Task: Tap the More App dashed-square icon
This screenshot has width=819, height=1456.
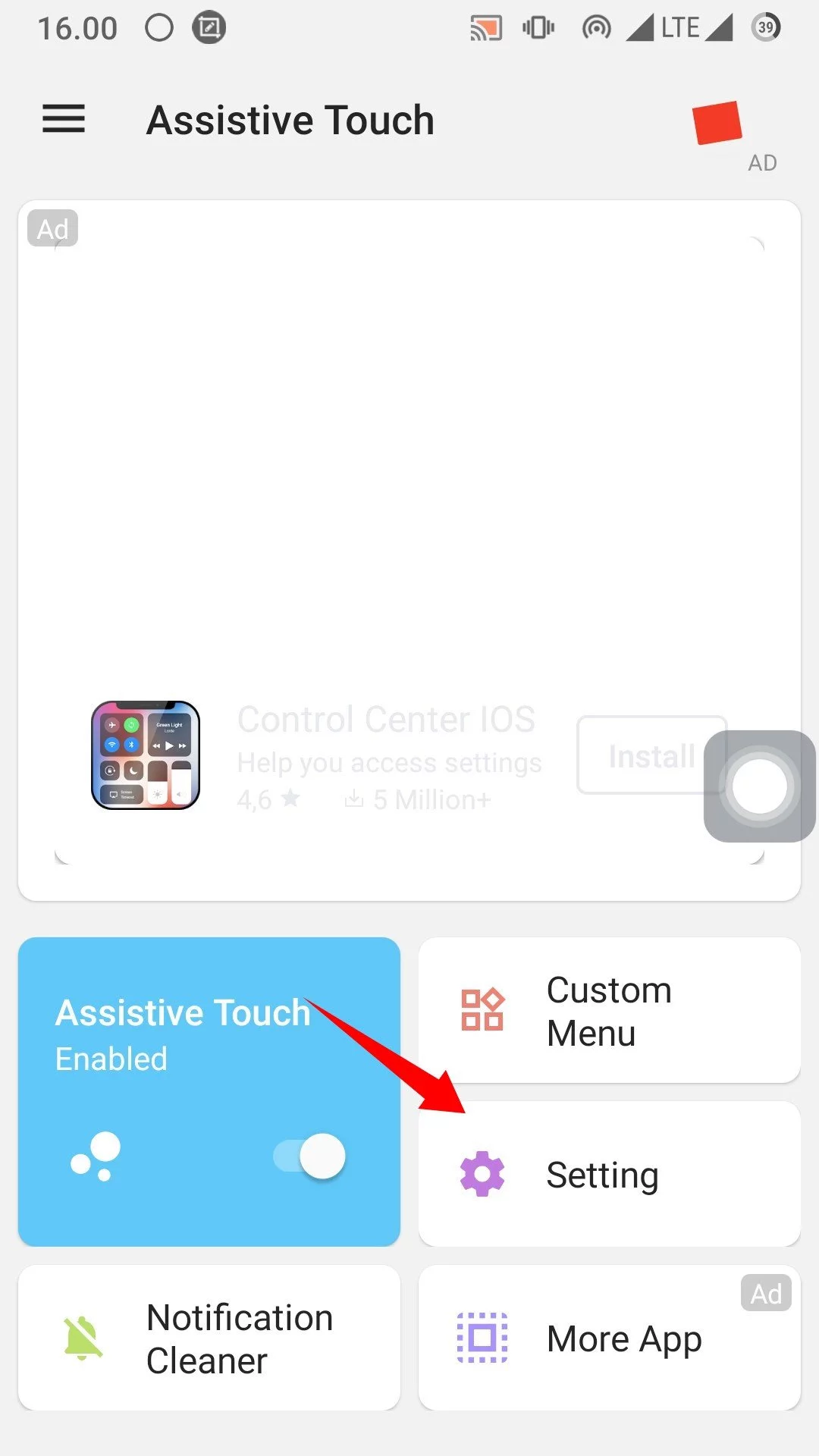Action: coord(481,1338)
